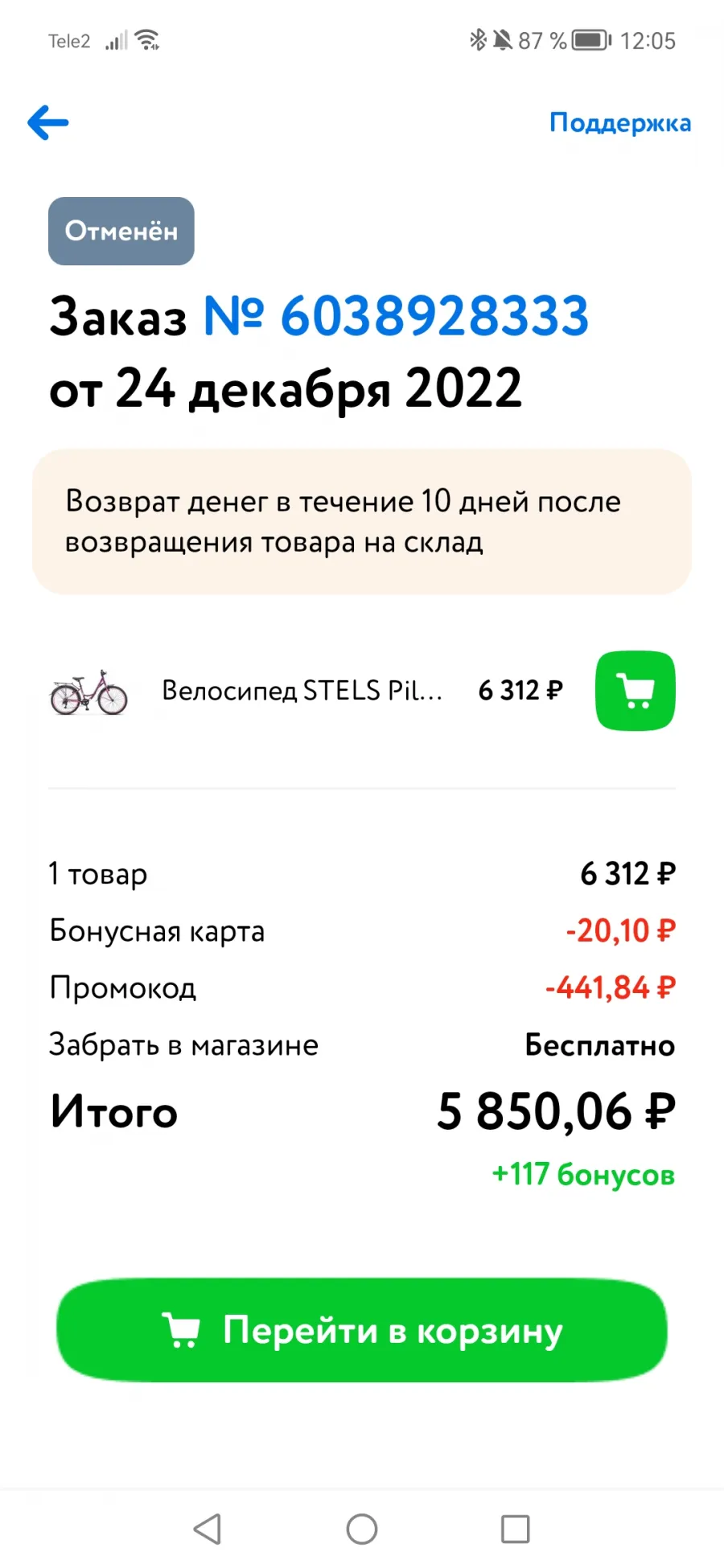Tap the system home button
This screenshot has width=724, height=1568.
click(362, 1529)
